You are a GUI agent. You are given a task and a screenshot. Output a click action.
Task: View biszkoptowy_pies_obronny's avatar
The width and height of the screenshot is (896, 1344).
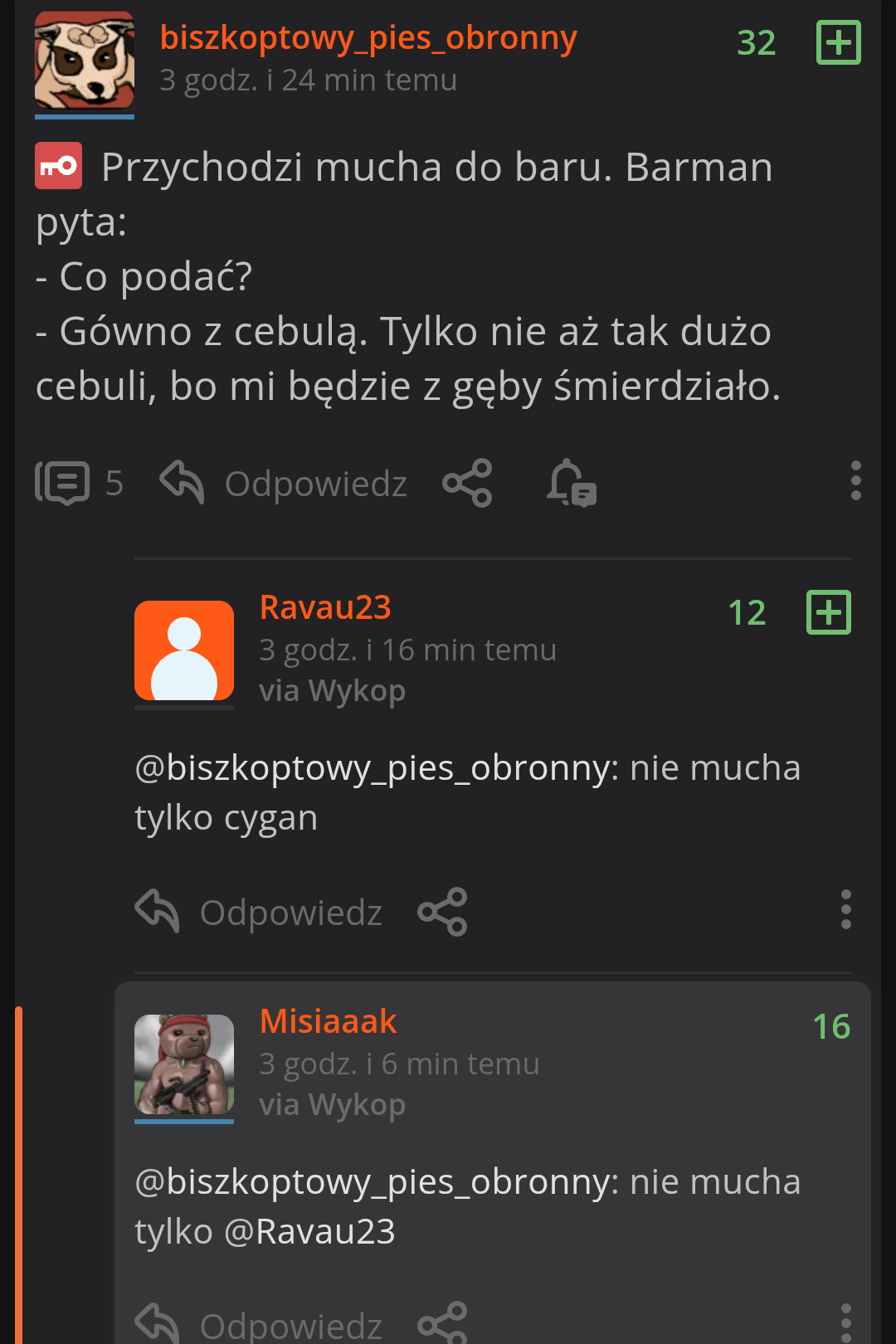point(85,60)
